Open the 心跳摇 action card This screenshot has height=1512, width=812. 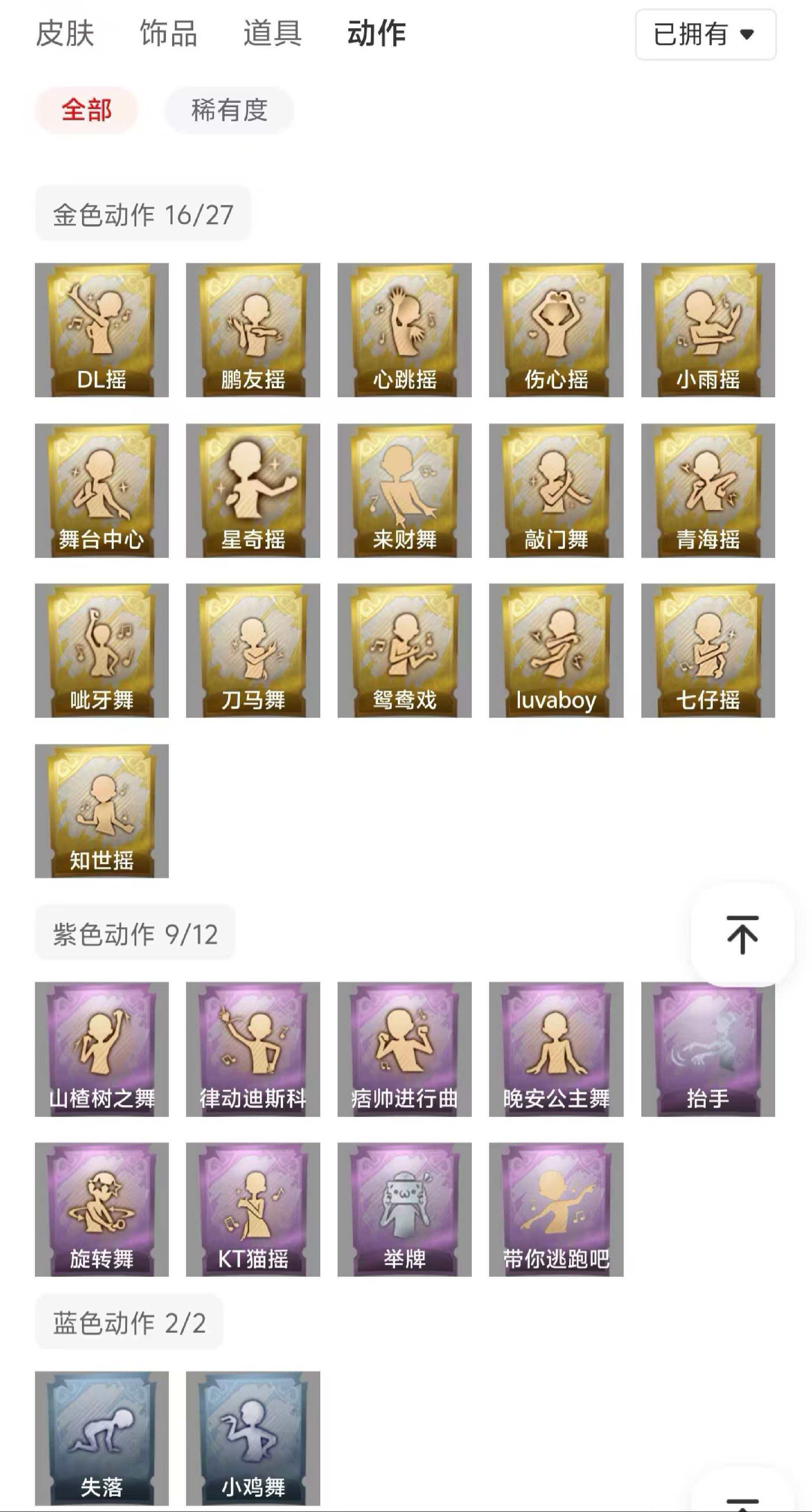404,330
